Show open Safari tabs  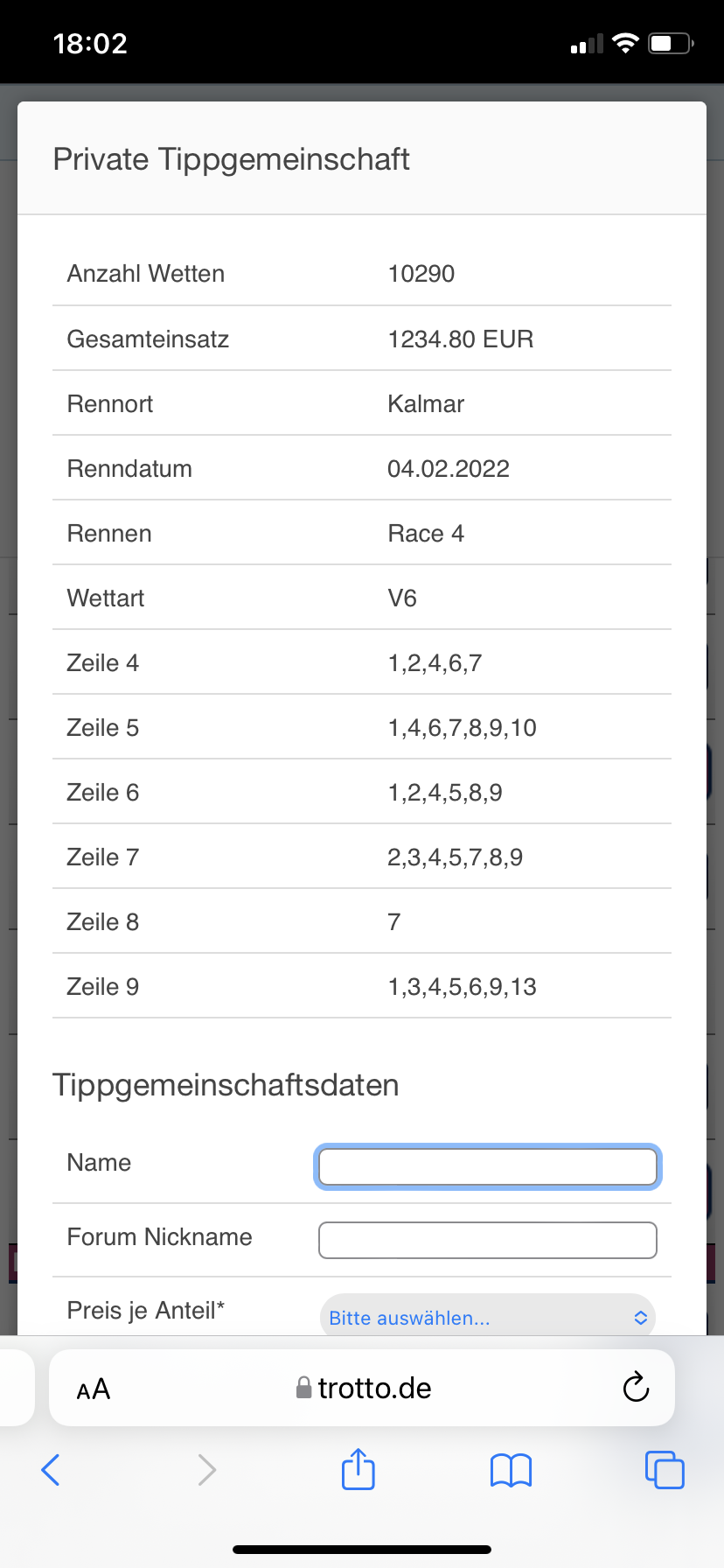click(665, 1469)
